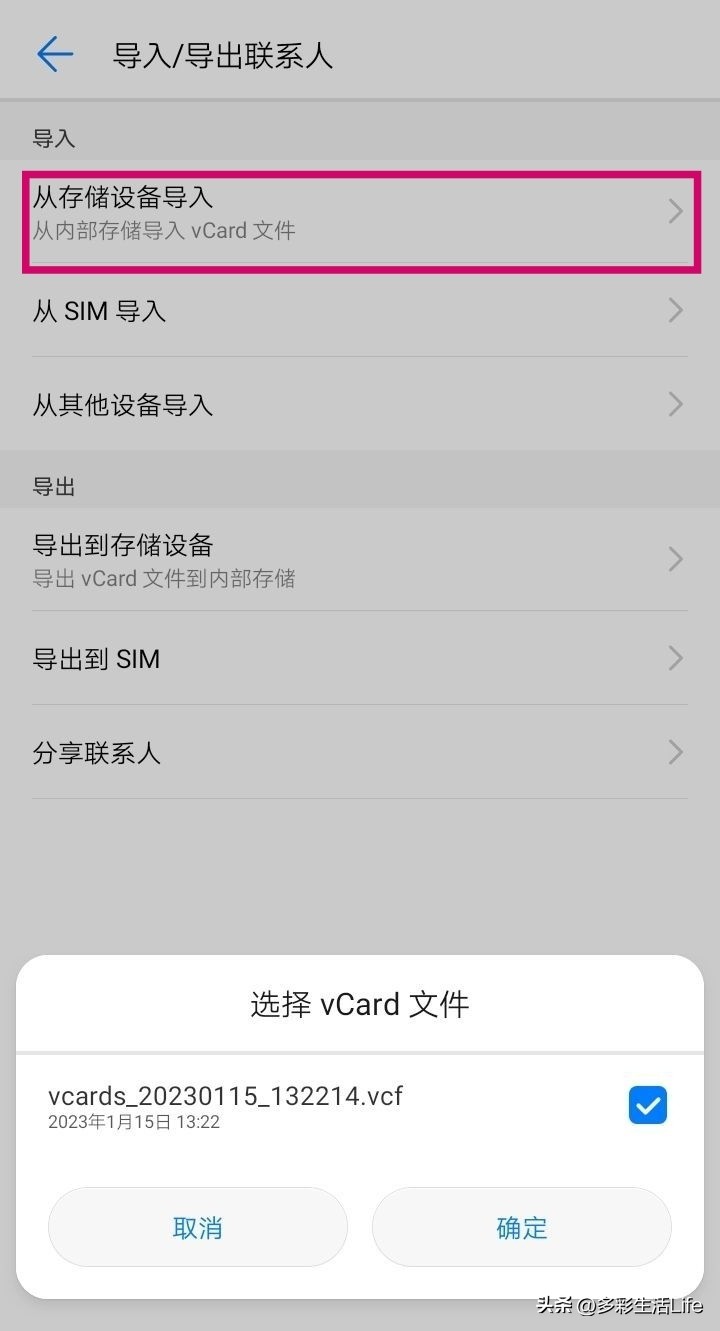Tap the 选择 vCard 文件 dialog title
Screen dimensions: 720x1331
click(359, 1004)
